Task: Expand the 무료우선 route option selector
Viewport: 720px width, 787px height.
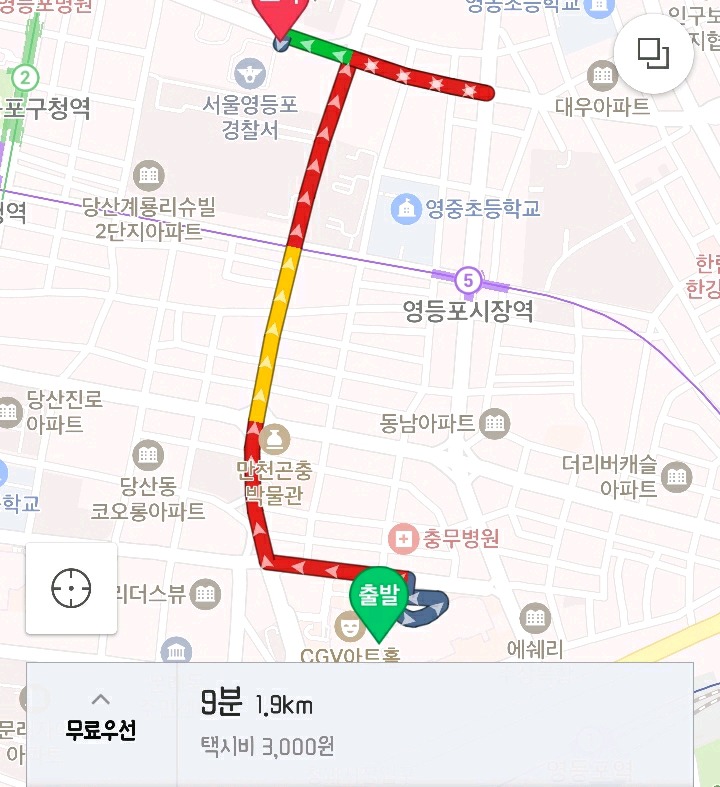Action: tap(100, 718)
